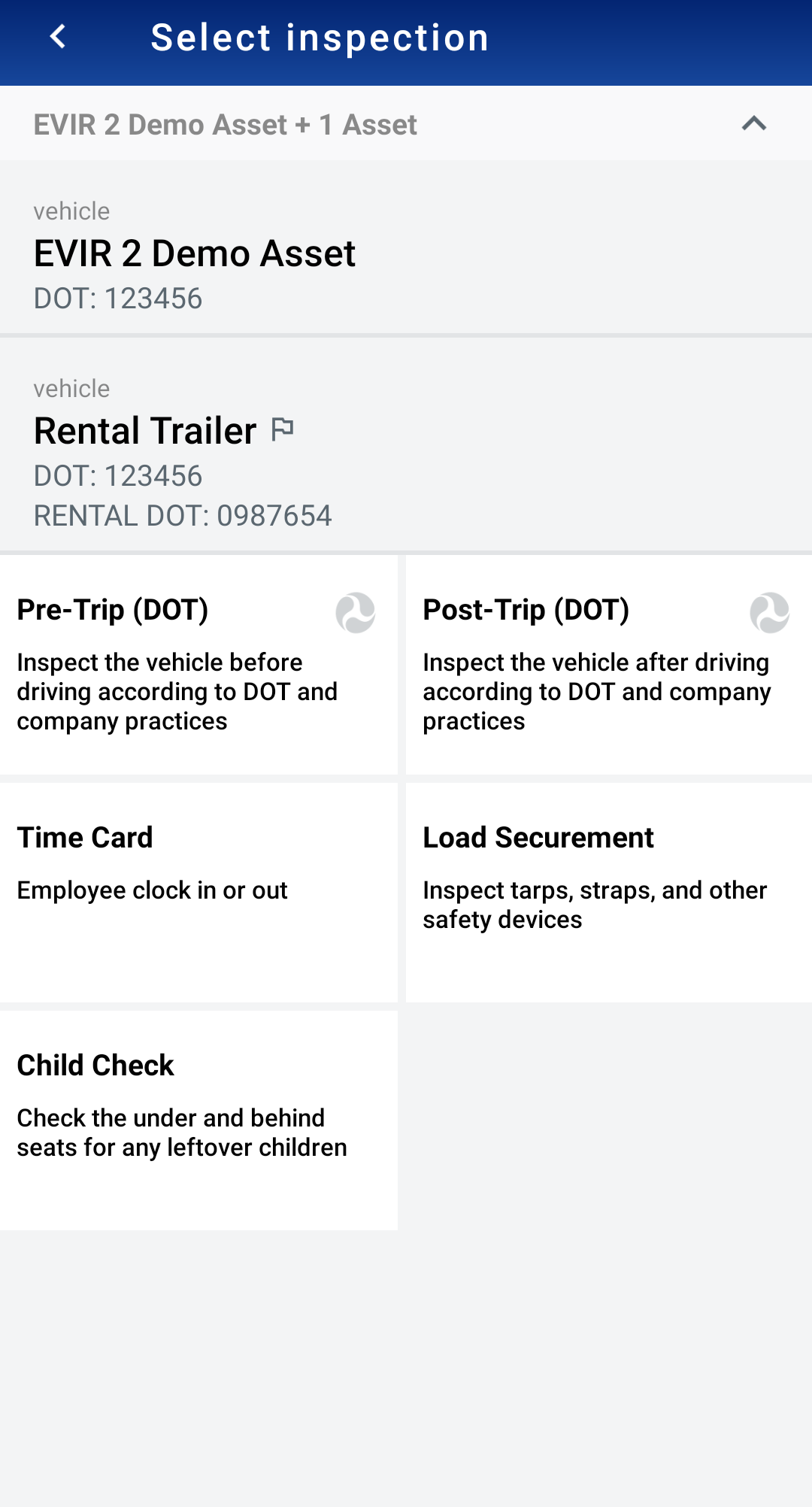The width and height of the screenshot is (812, 1507).
Task: Click RENTAL DOT: 0987654 text
Action: tap(183, 516)
